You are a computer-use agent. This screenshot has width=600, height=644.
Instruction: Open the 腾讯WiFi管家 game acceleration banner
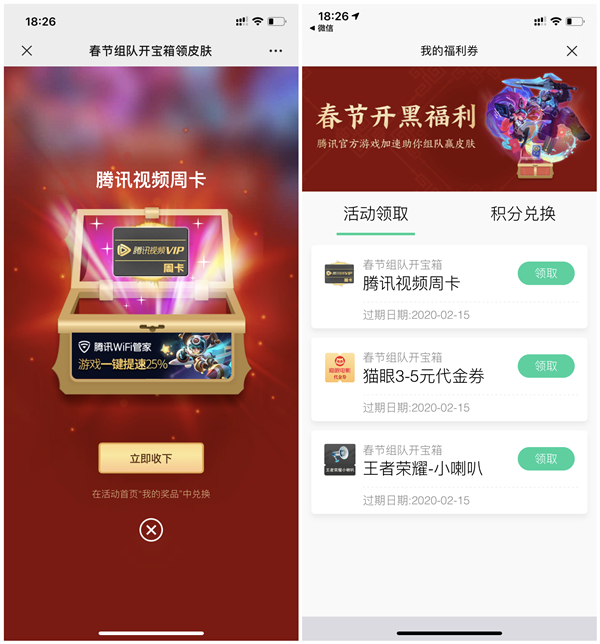point(151,355)
